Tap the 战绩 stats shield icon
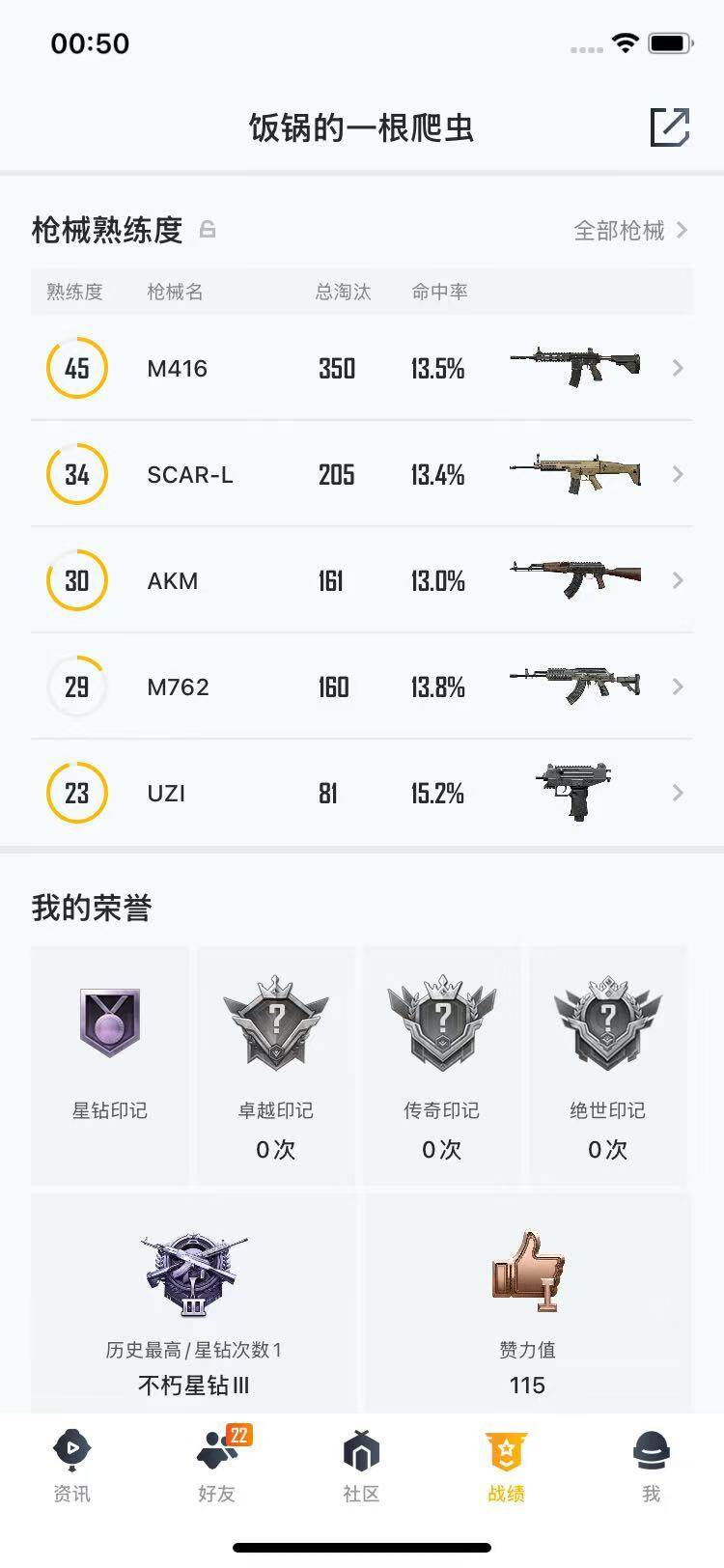 pyautogui.click(x=506, y=1445)
